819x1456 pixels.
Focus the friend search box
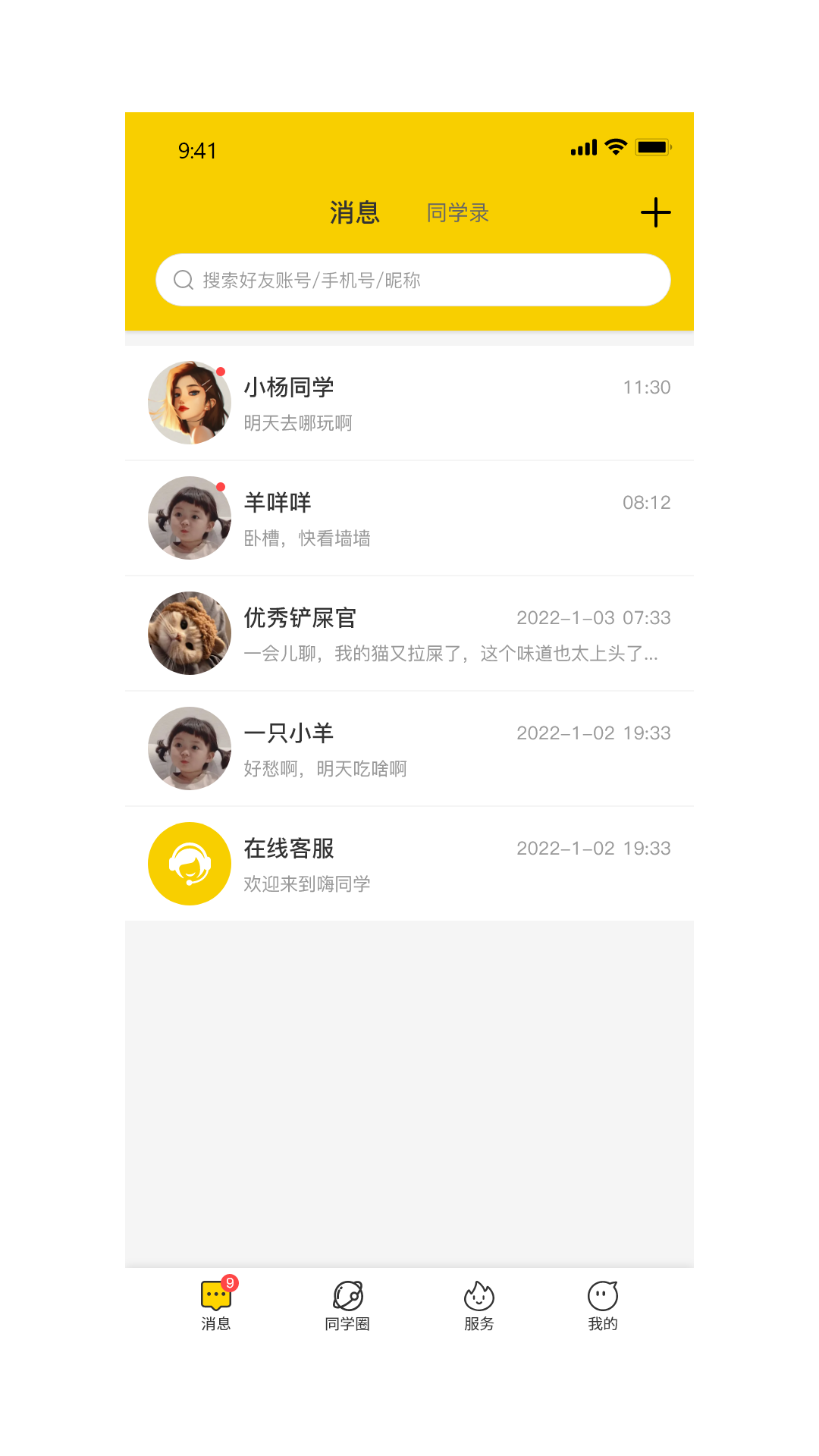(x=413, y=280)
